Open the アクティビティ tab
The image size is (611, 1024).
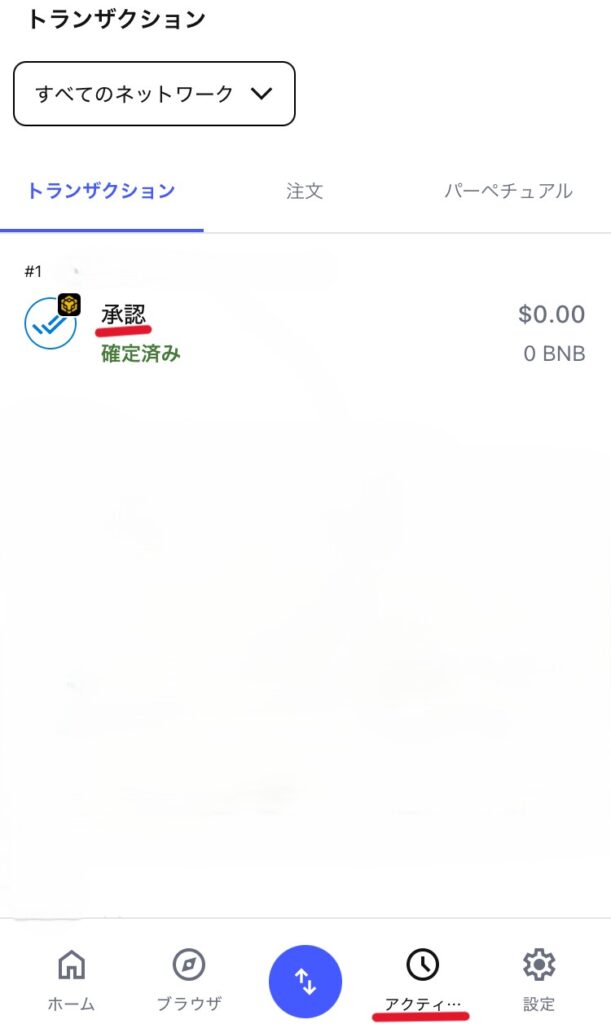click(422, 979)
